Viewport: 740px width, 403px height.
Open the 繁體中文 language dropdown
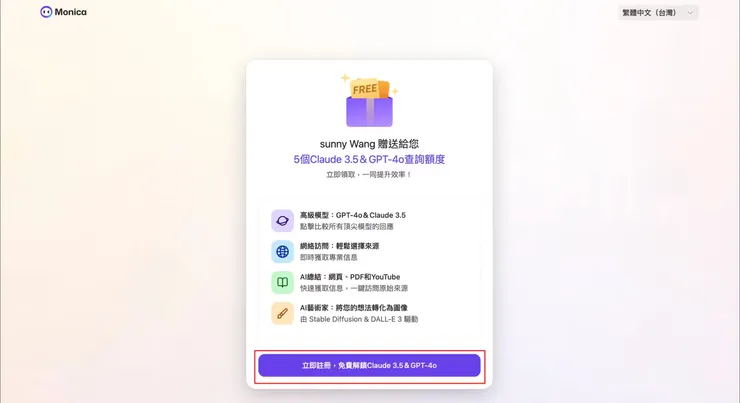coord(658,13)
